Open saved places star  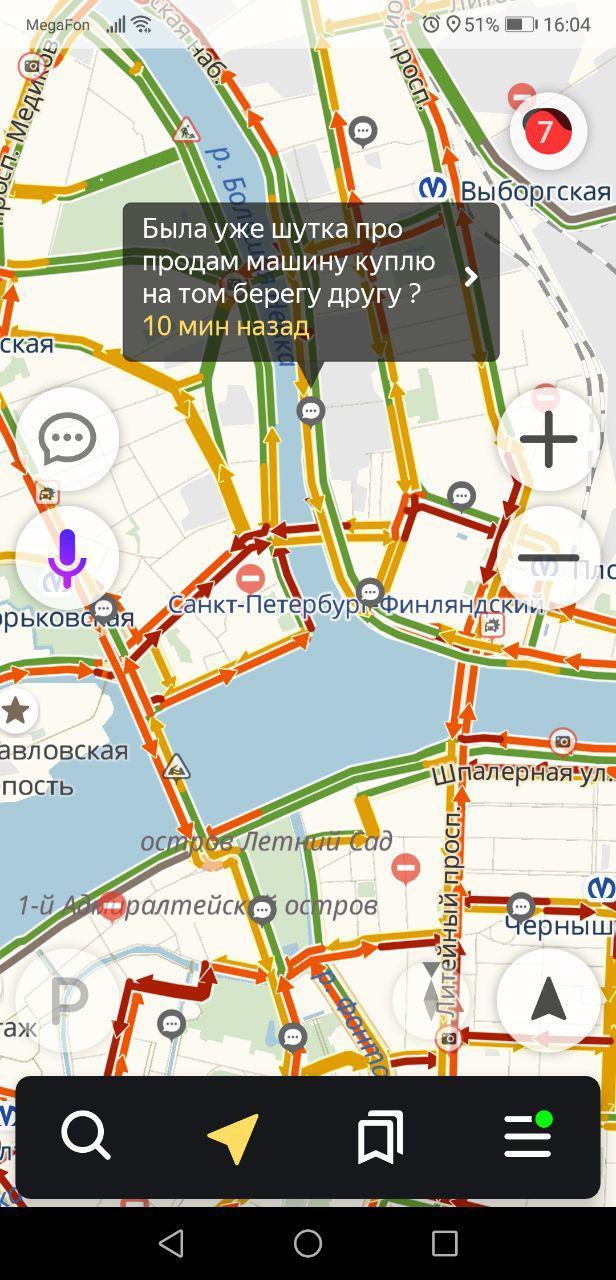16,711
